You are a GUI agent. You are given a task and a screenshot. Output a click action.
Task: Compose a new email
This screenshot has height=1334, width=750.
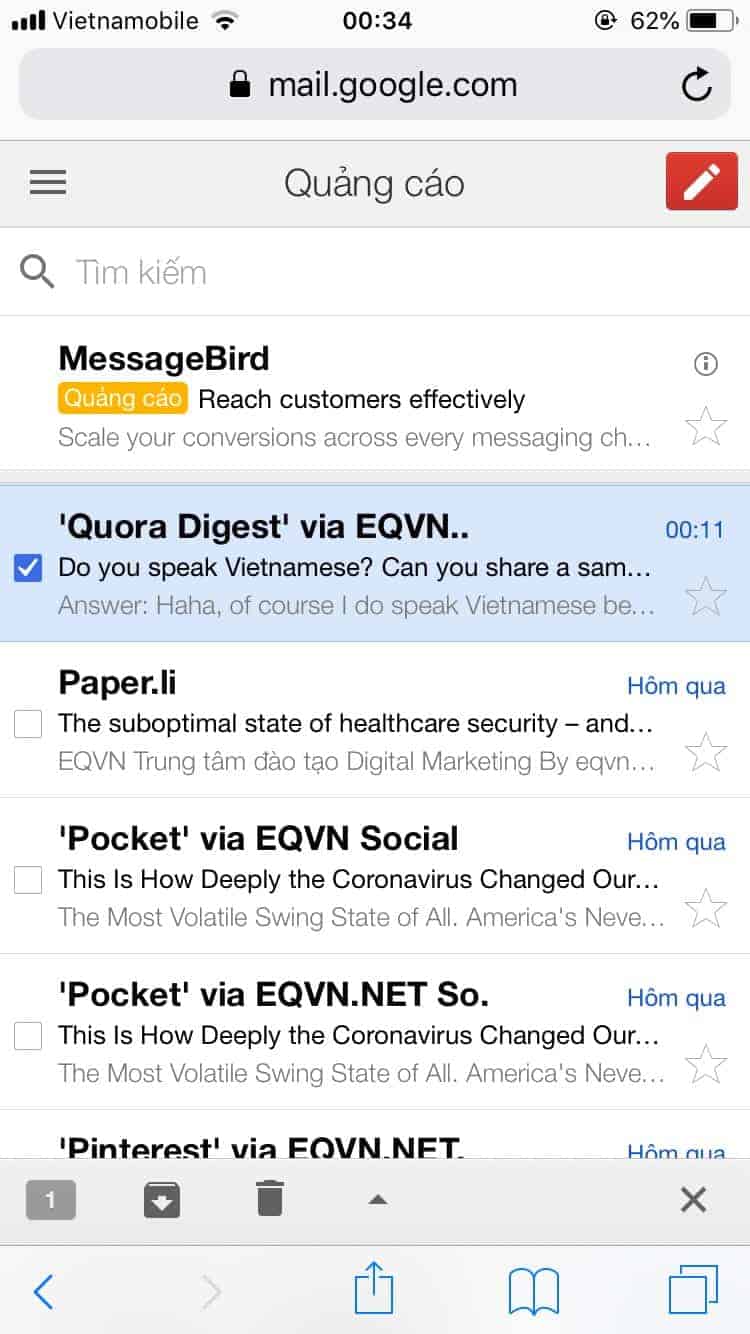[x=701, y=182]
